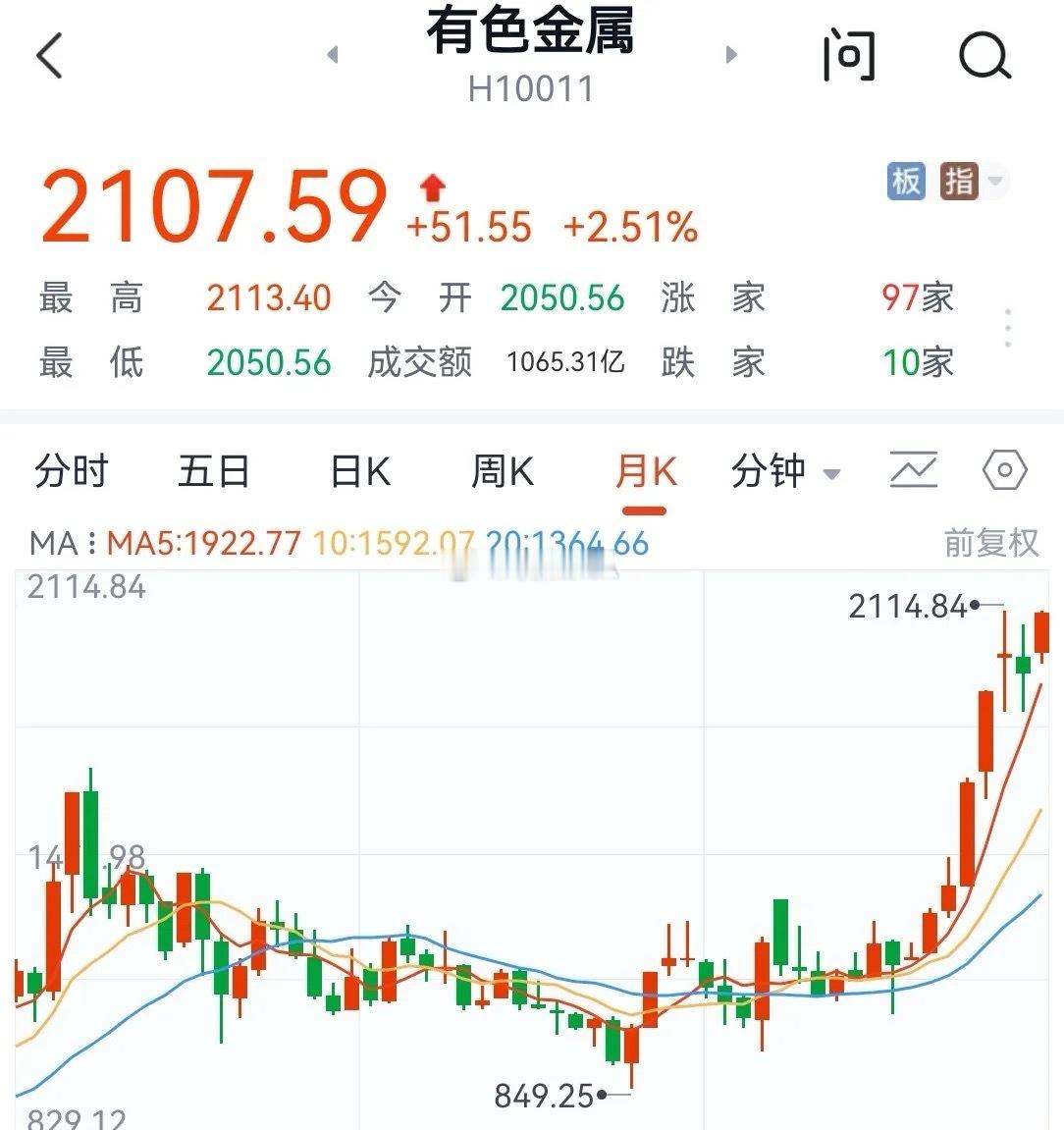Tap the back arrow to exit this page
The height and width of the screenshot is (1130, 1064).
[x=51, y=57]
